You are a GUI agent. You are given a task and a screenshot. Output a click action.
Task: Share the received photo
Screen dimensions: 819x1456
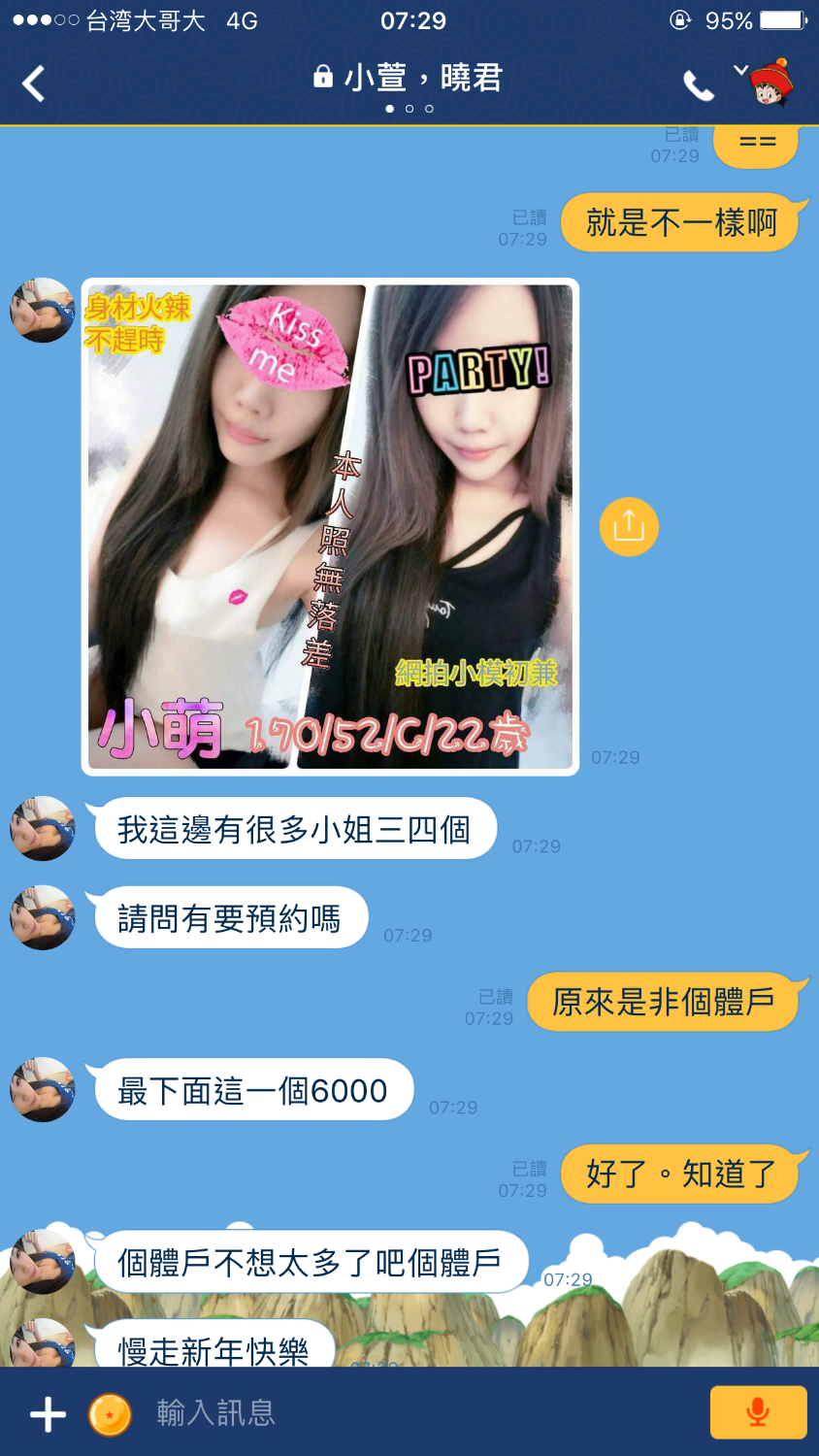[629, 526]
